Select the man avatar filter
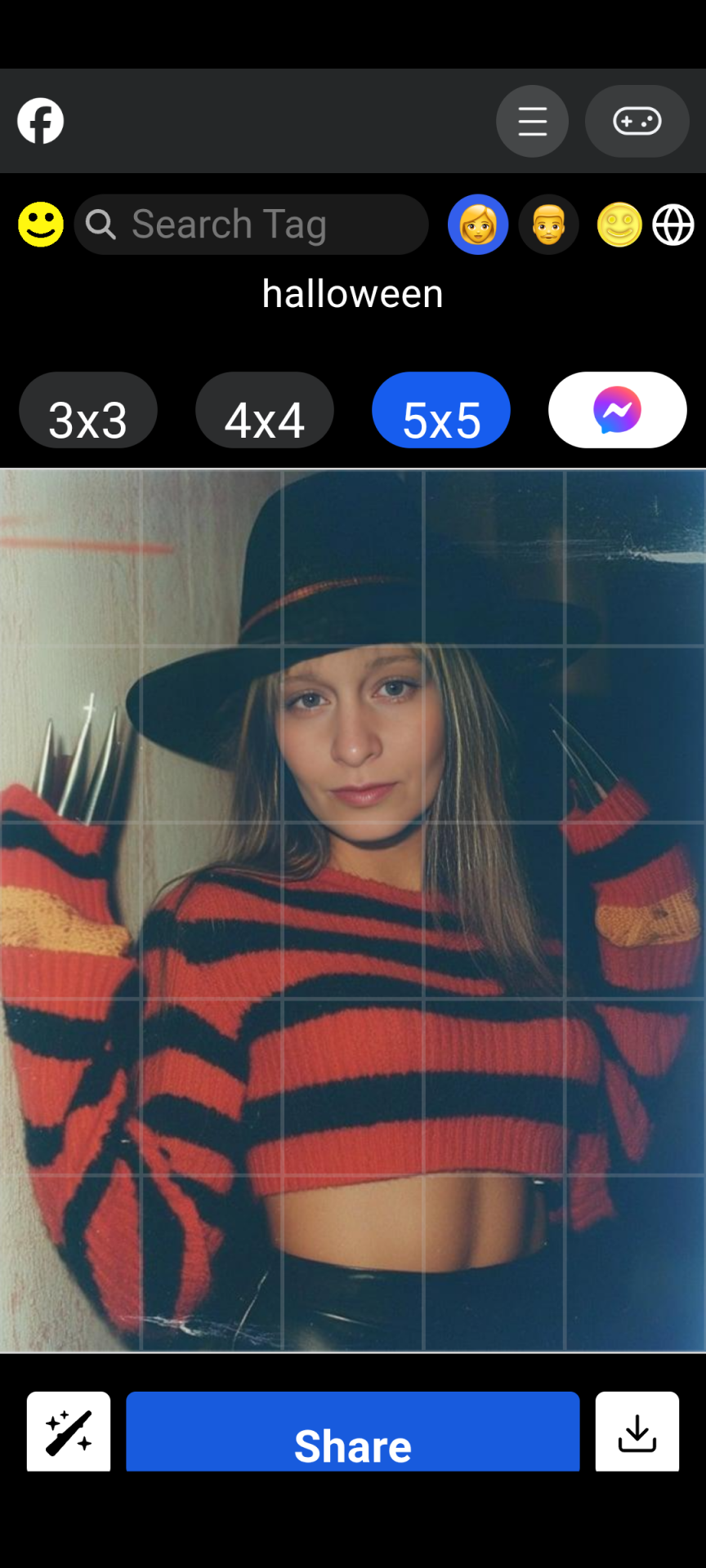The image size is (706, 1568). click(549, 225)
